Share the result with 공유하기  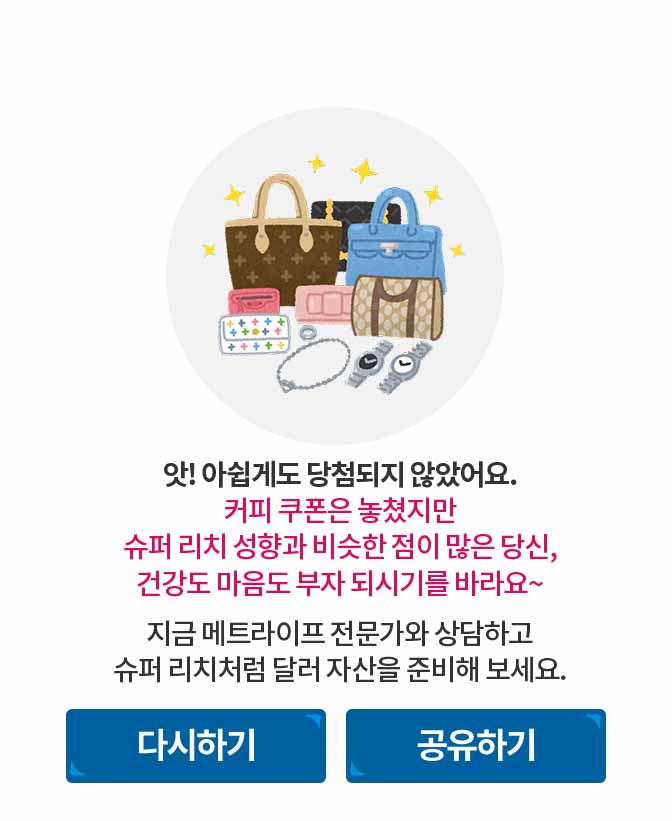[476, 746]
